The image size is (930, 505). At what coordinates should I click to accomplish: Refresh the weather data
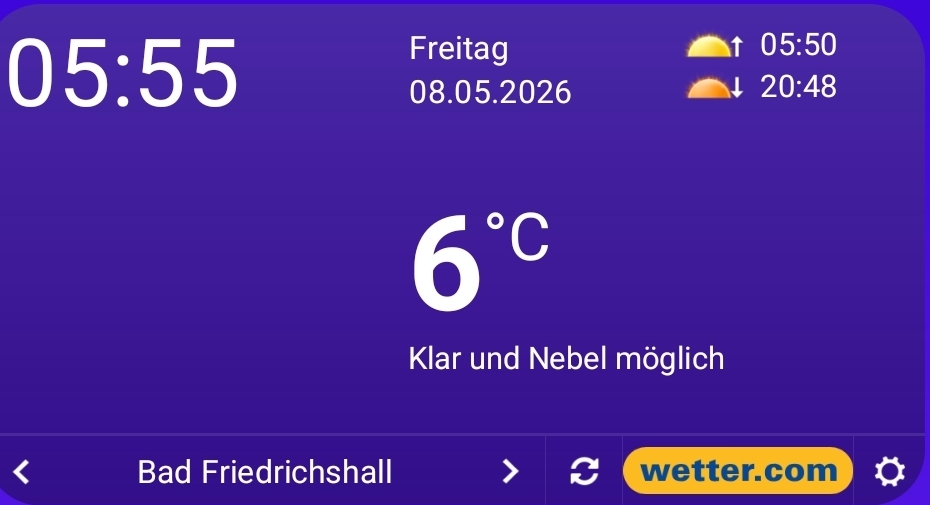pyautogui.click(x=584, y=472)
